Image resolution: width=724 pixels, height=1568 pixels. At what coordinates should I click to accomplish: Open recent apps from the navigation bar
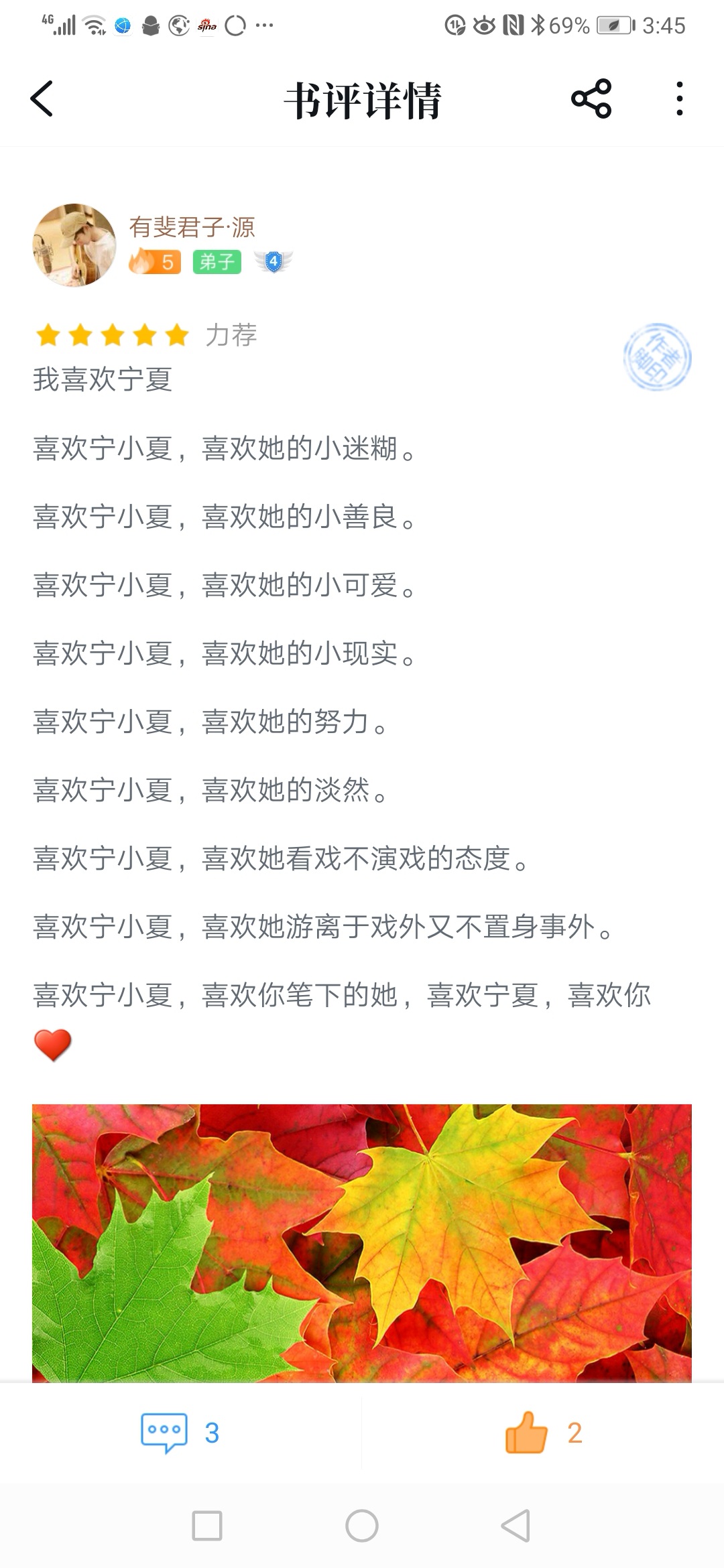207,1526
